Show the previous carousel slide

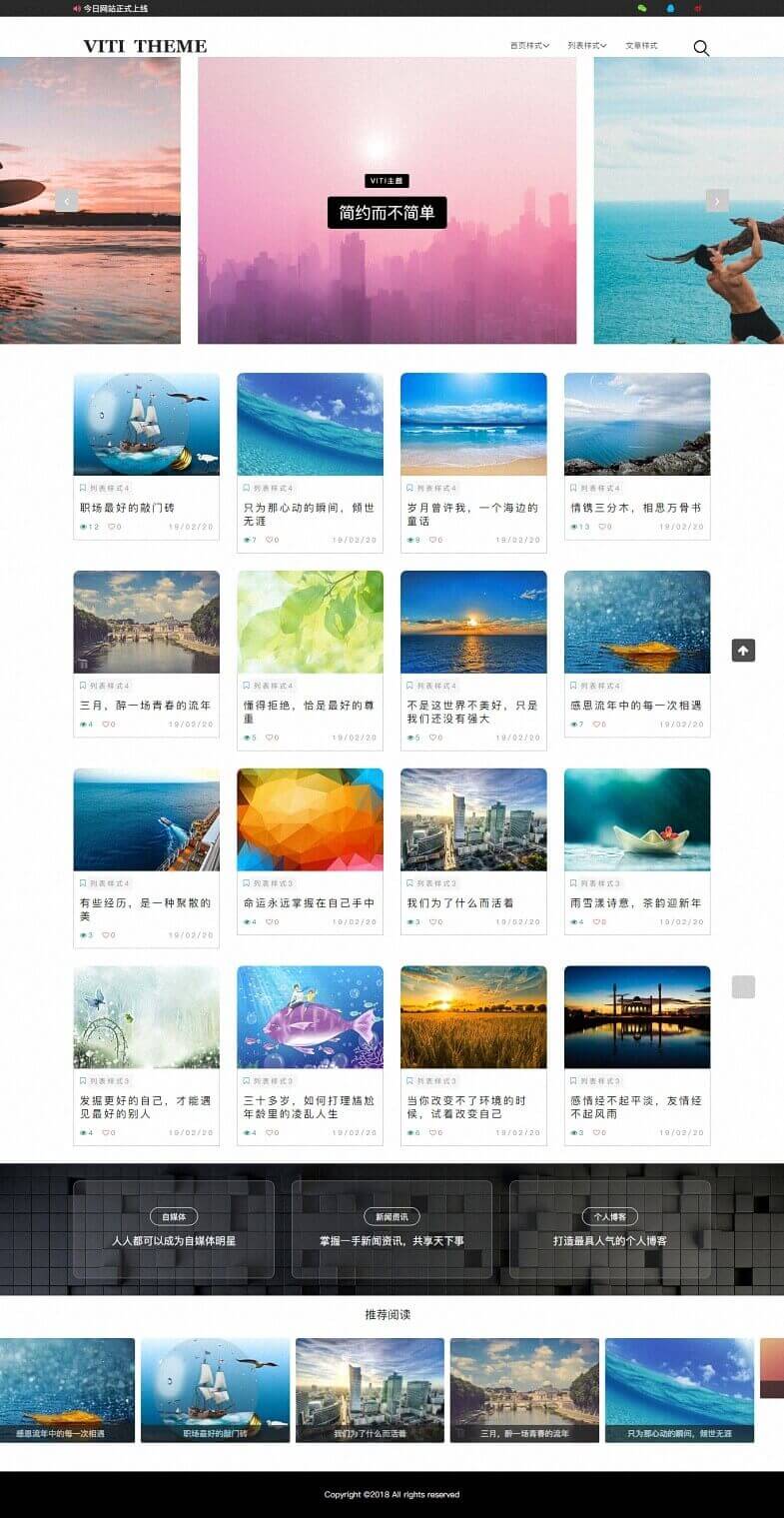(x=67, y=200)
